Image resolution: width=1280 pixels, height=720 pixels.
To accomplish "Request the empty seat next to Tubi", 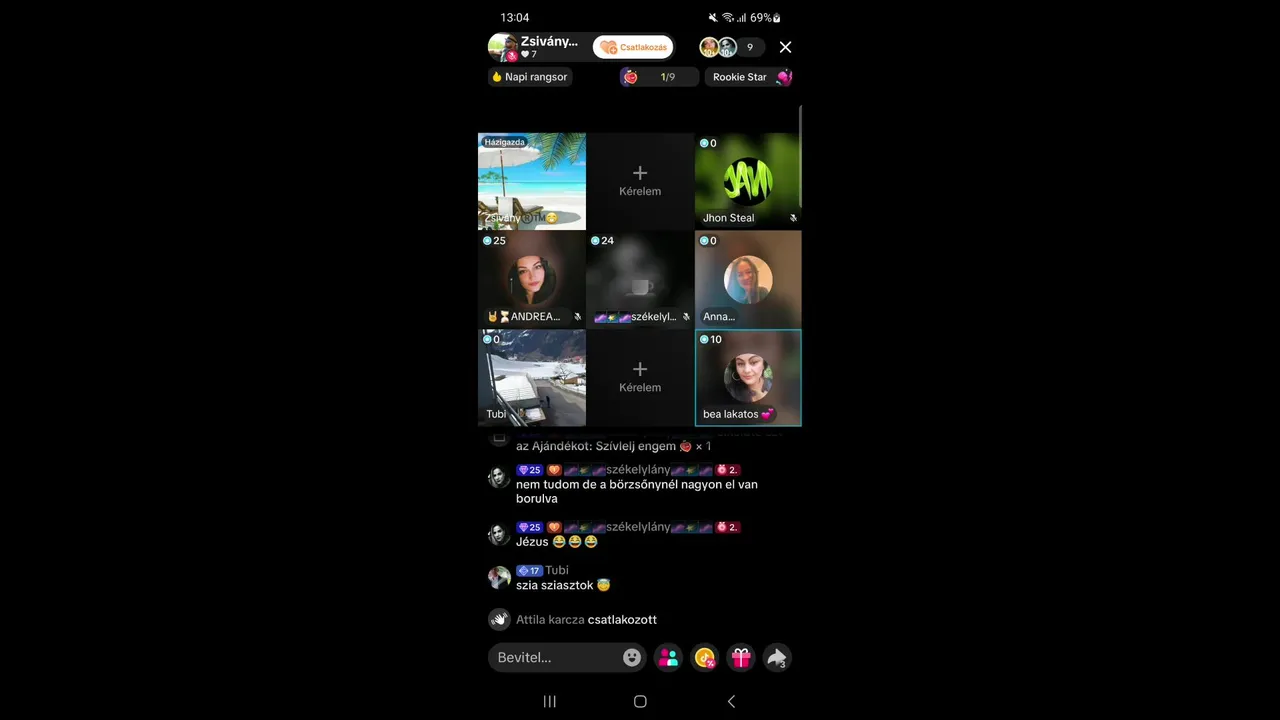I will [640, 377].
